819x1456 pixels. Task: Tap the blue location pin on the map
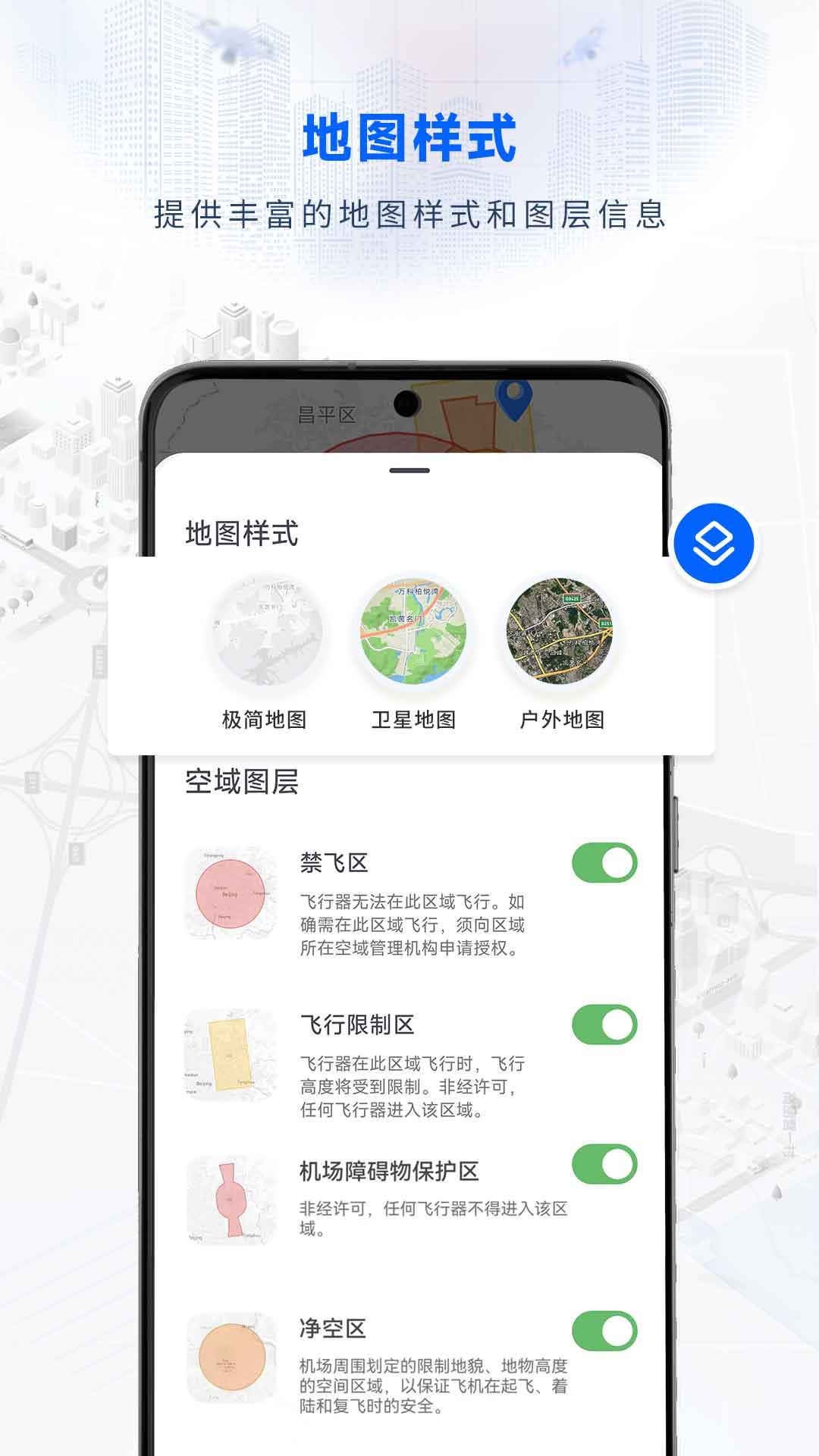[514, 400]
